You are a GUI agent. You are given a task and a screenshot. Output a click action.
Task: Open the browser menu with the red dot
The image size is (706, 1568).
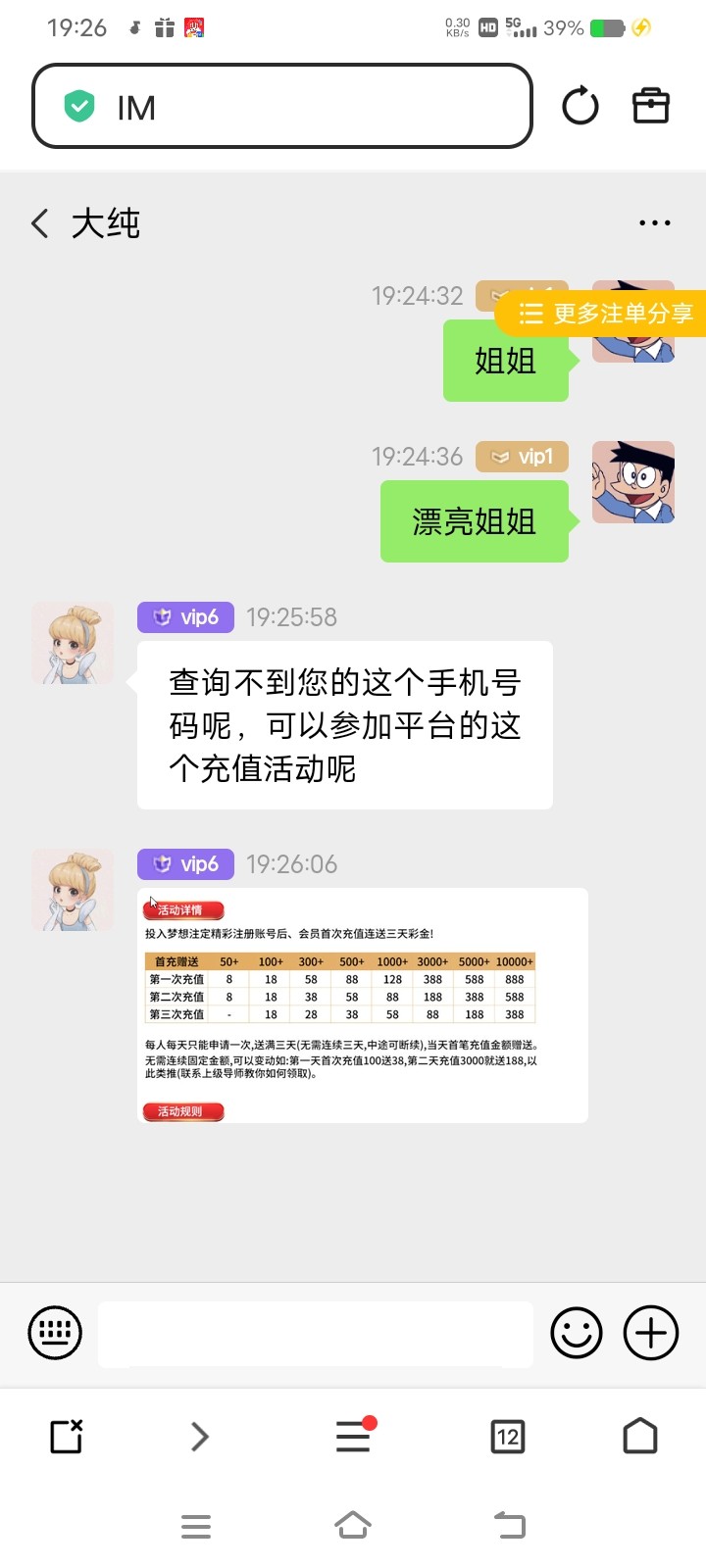pos(353,1437)
